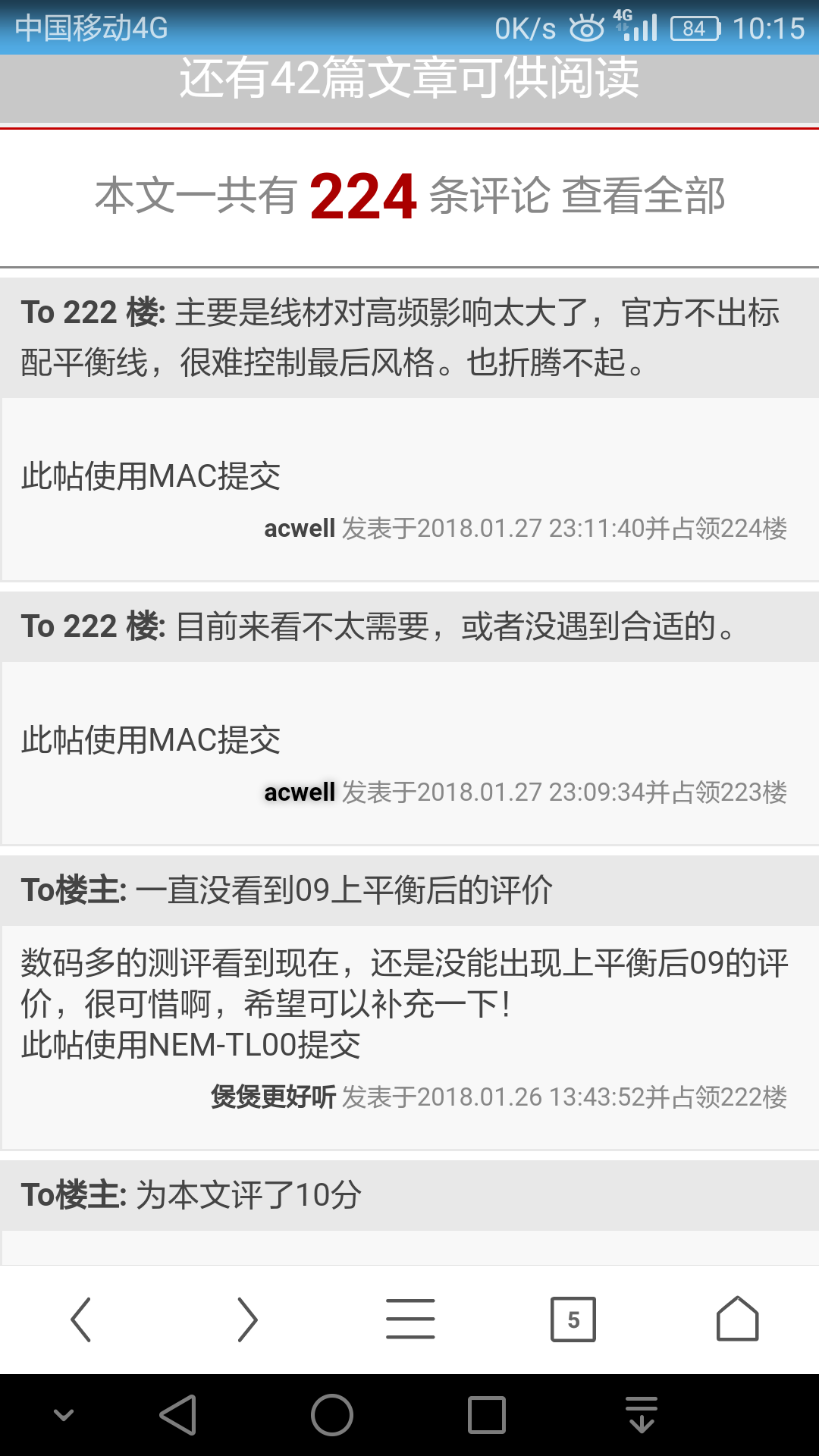Select the red 224 comment count

362,196
